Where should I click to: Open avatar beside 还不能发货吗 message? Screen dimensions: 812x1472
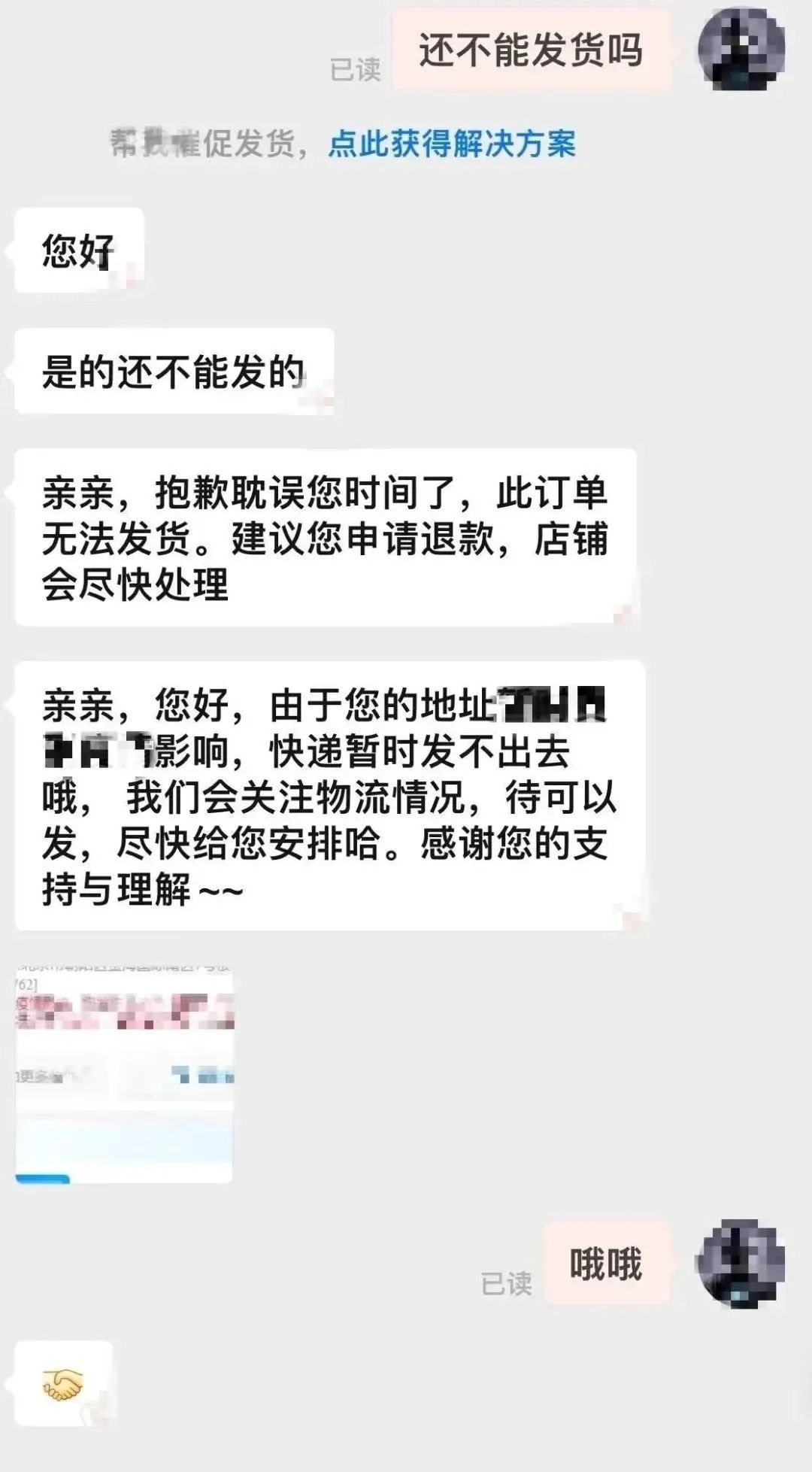(x=741, y=50)
